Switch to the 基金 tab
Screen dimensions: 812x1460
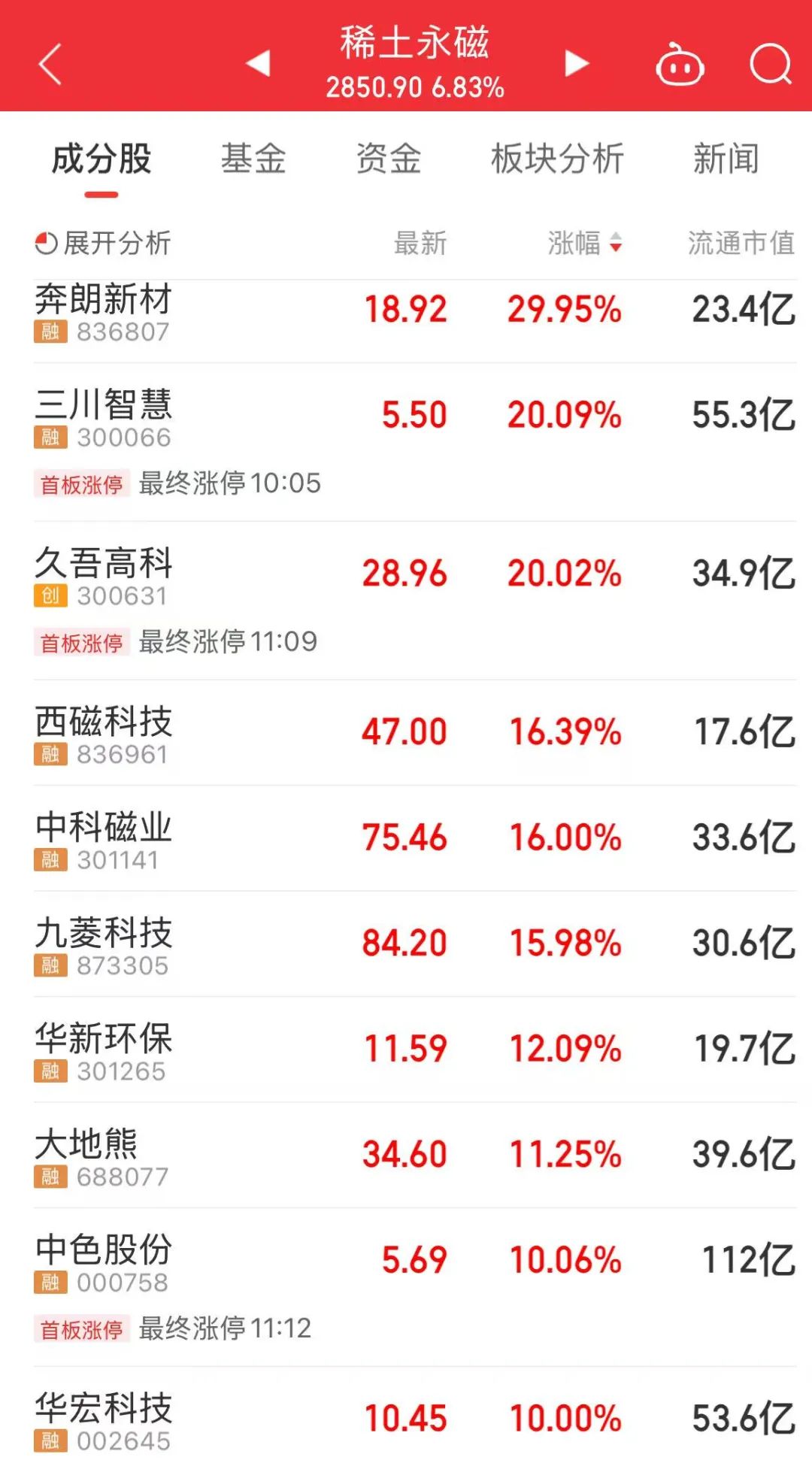pyautogui.click(x=253, y=159)
